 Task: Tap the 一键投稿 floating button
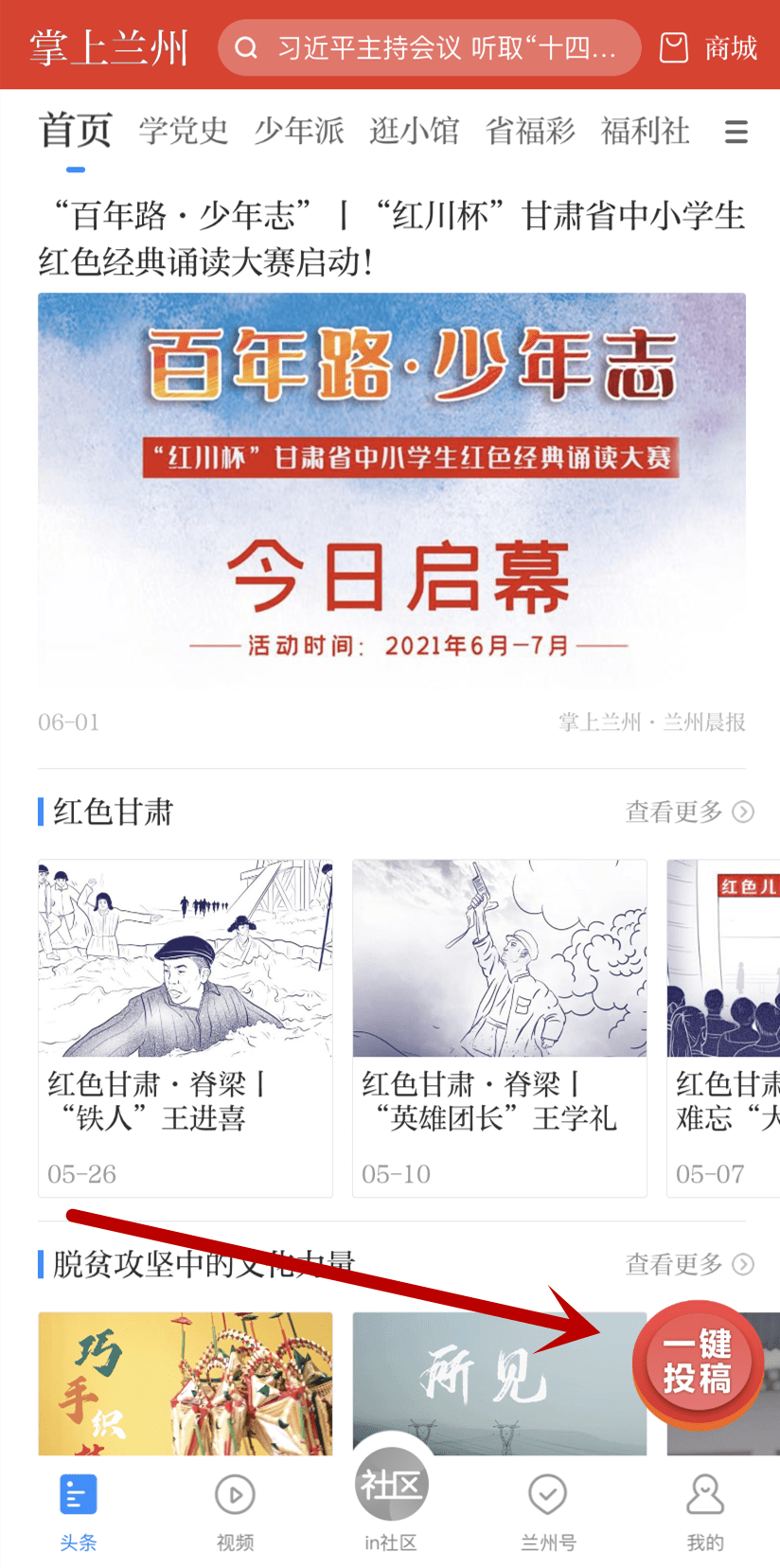click(698, 1364)
